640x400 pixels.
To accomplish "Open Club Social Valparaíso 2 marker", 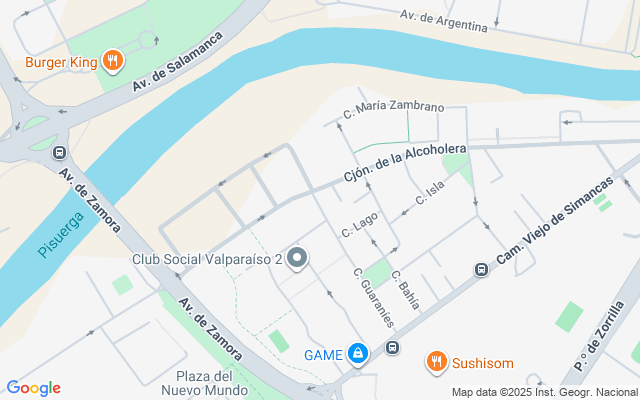I will [297, 259].
